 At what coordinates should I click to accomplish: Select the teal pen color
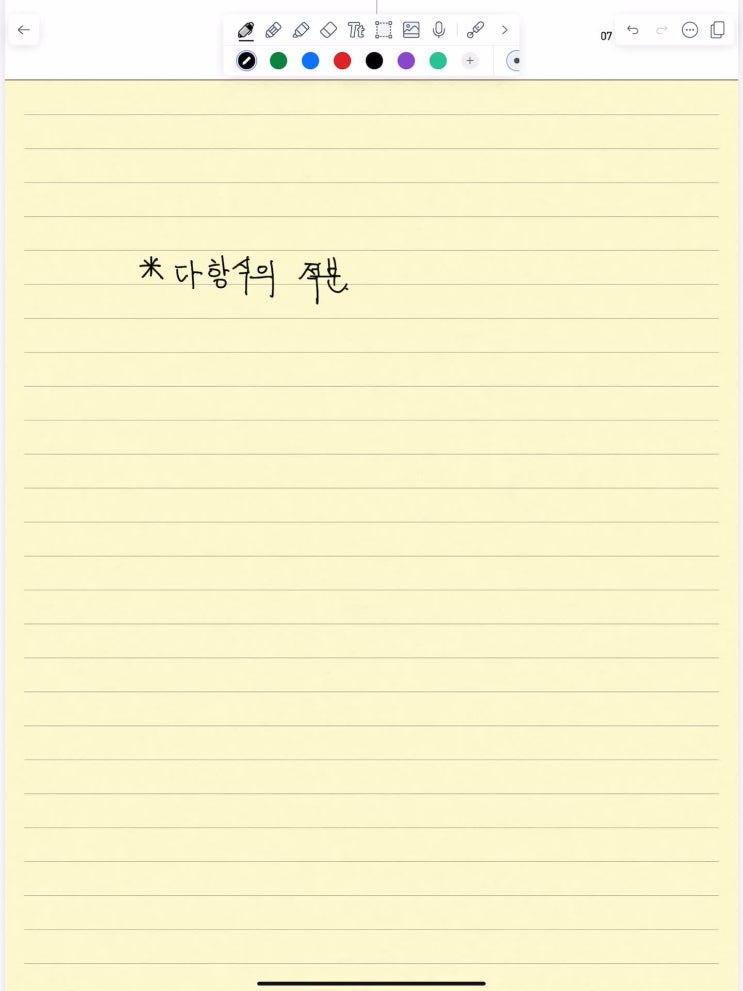tap(438, 61)
